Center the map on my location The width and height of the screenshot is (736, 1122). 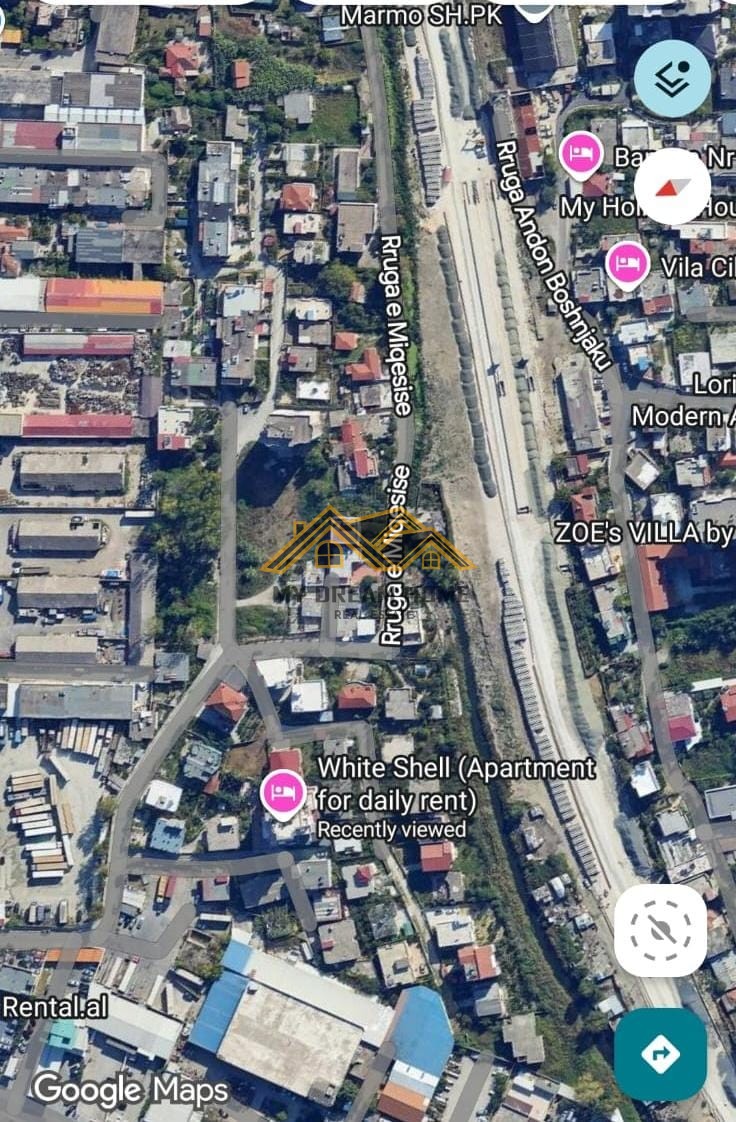point(660,930)
